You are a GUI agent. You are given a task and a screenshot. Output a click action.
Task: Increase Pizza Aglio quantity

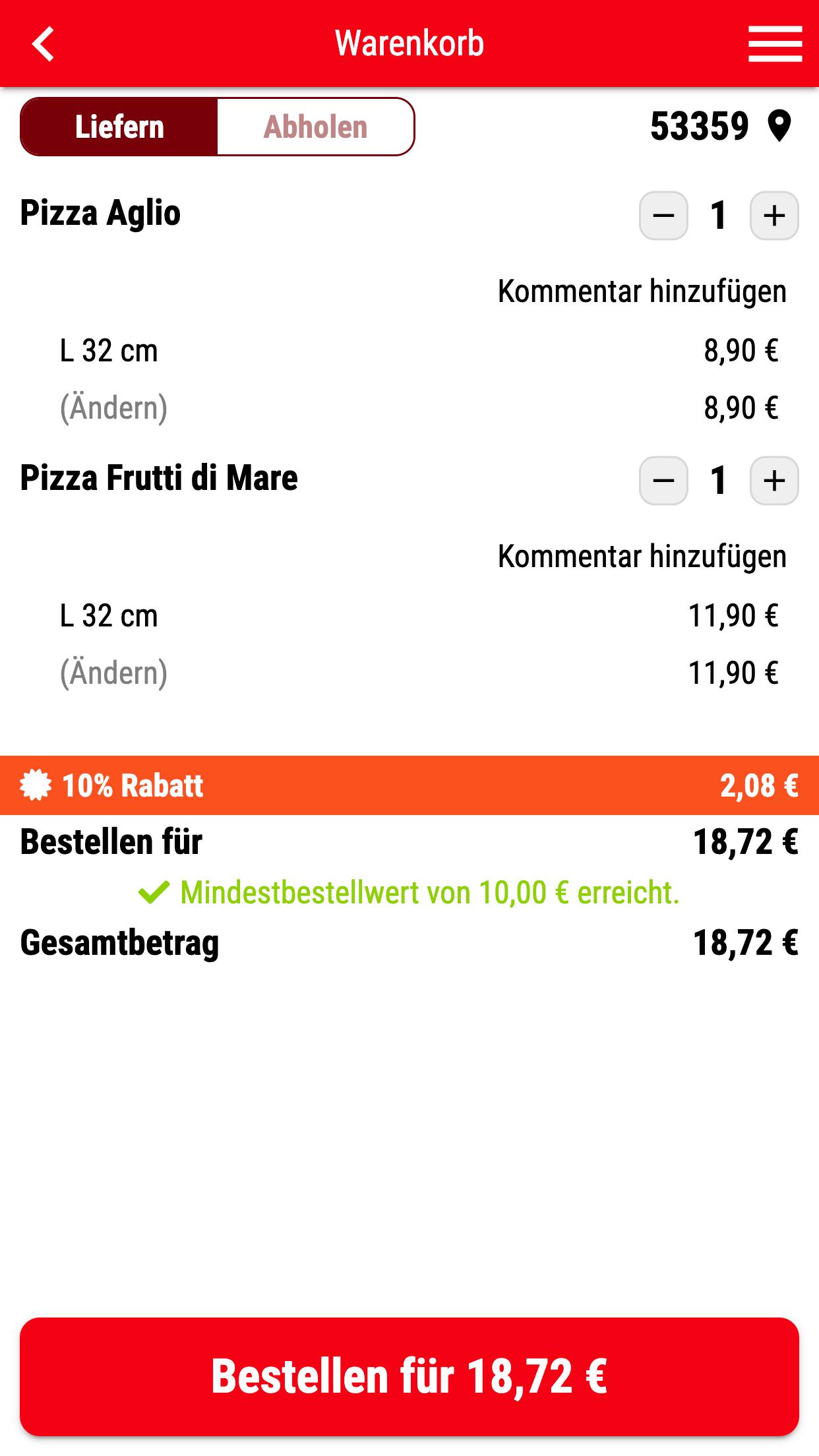(774, 216)
